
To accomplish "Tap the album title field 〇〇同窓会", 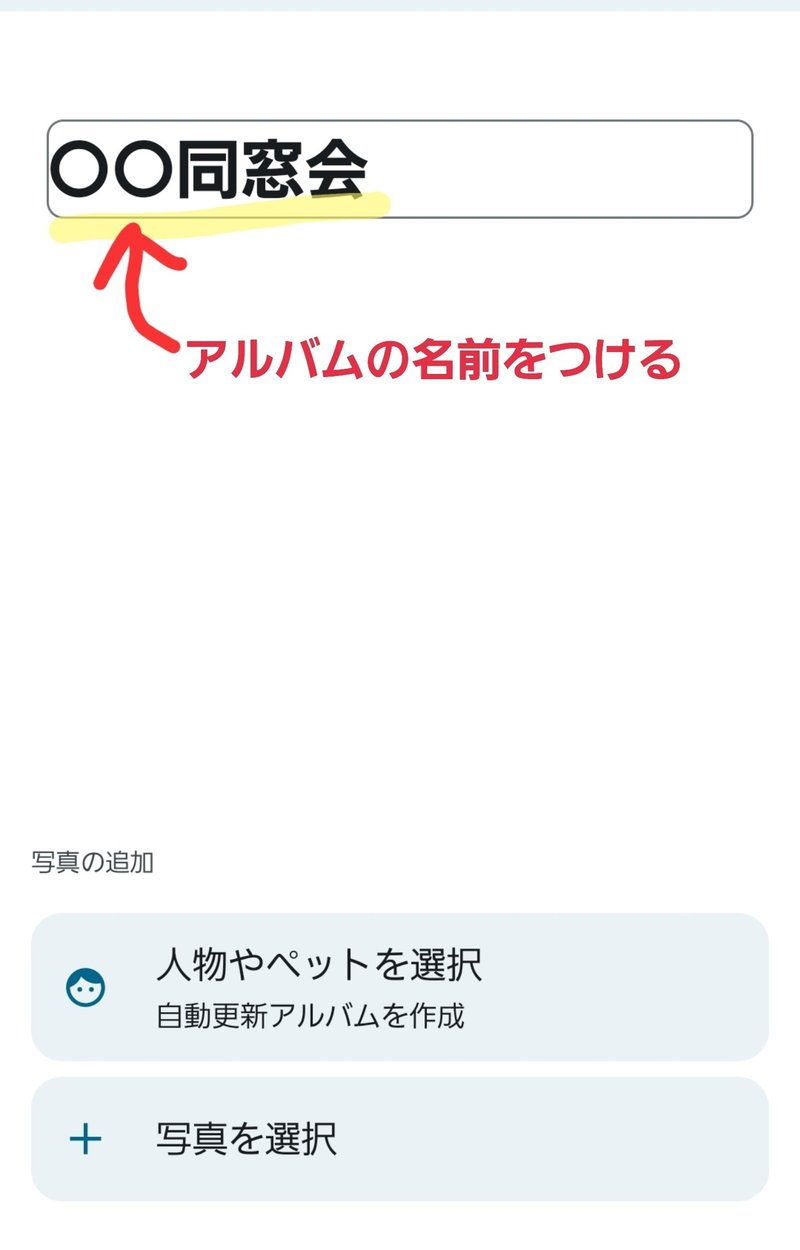I will [x=400, y=169].
